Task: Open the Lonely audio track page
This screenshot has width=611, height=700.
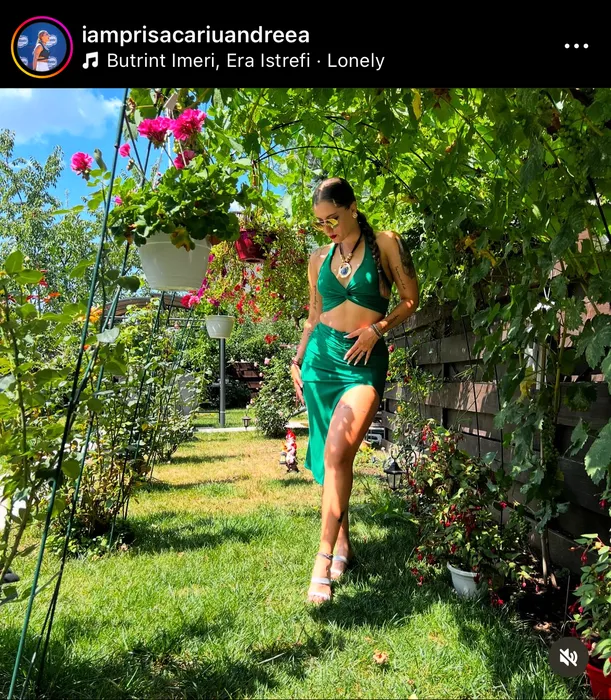Action: [x=244, y=61]
